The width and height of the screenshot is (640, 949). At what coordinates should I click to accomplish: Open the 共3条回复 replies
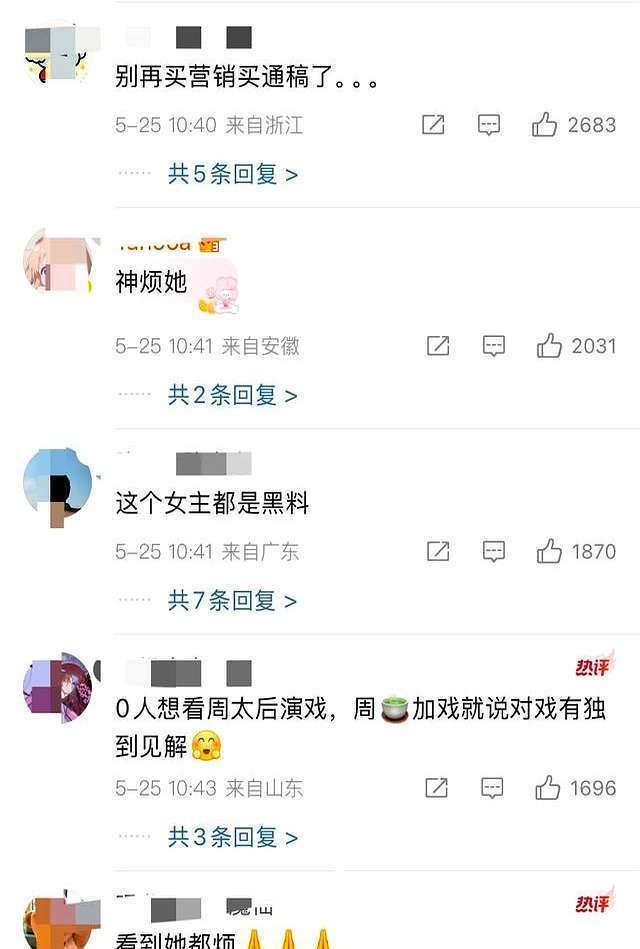[232, 837]
